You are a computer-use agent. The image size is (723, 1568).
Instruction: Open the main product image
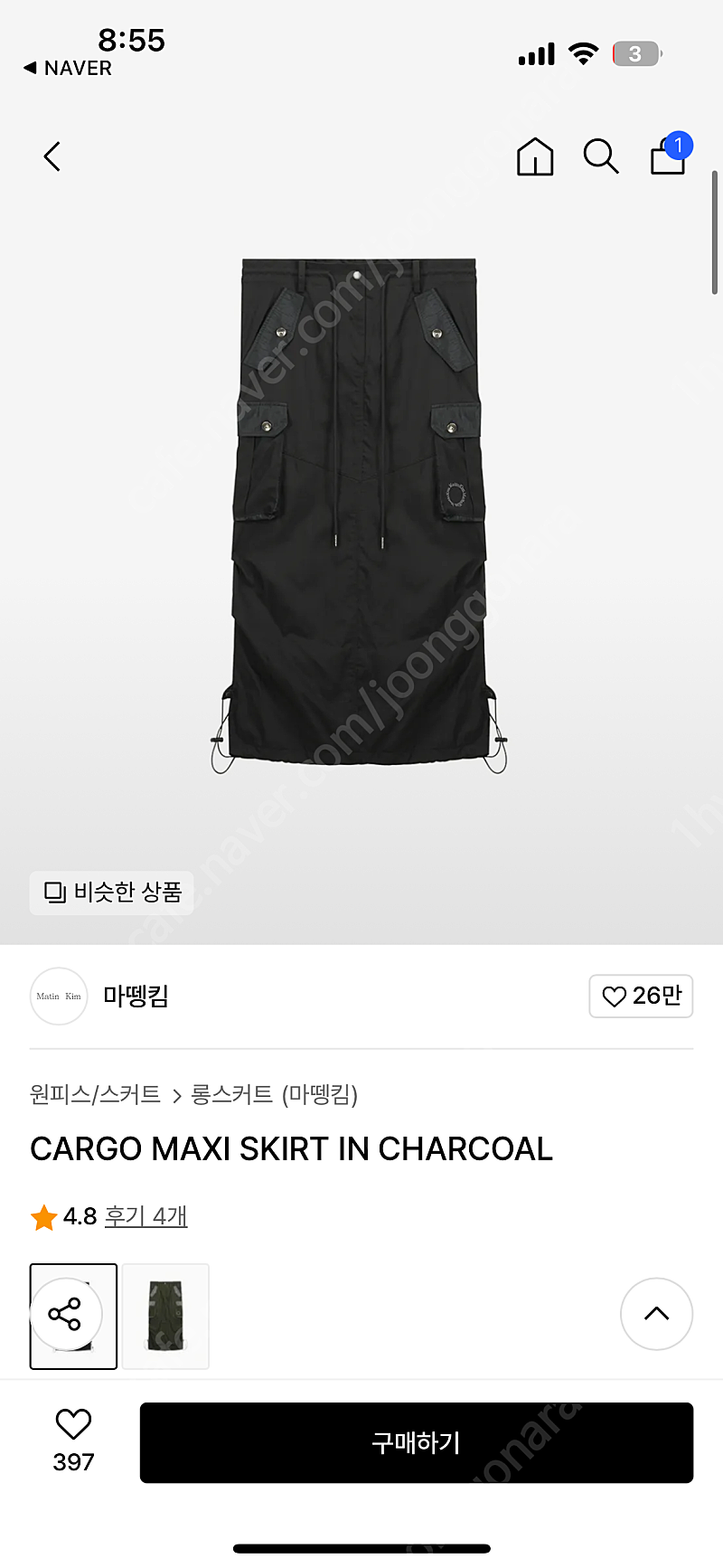coord(360,515)
